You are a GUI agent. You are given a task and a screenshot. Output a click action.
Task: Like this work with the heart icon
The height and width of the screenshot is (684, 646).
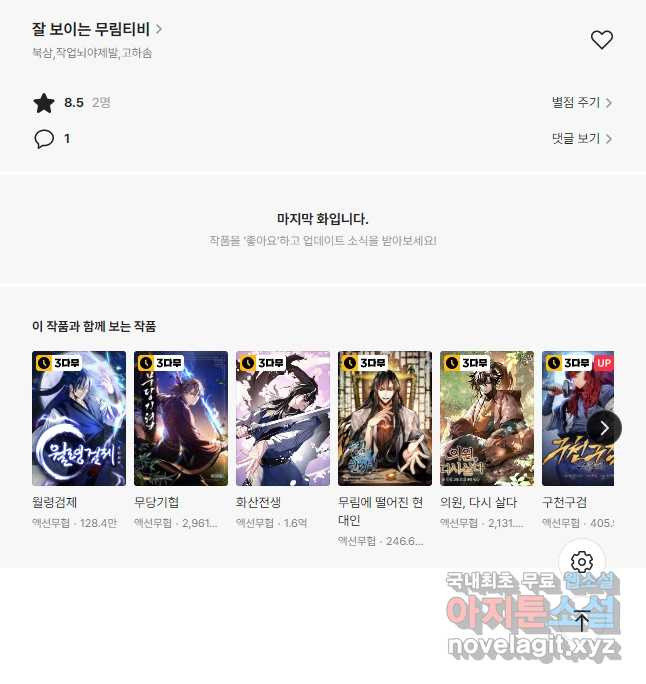pos(601,40)
